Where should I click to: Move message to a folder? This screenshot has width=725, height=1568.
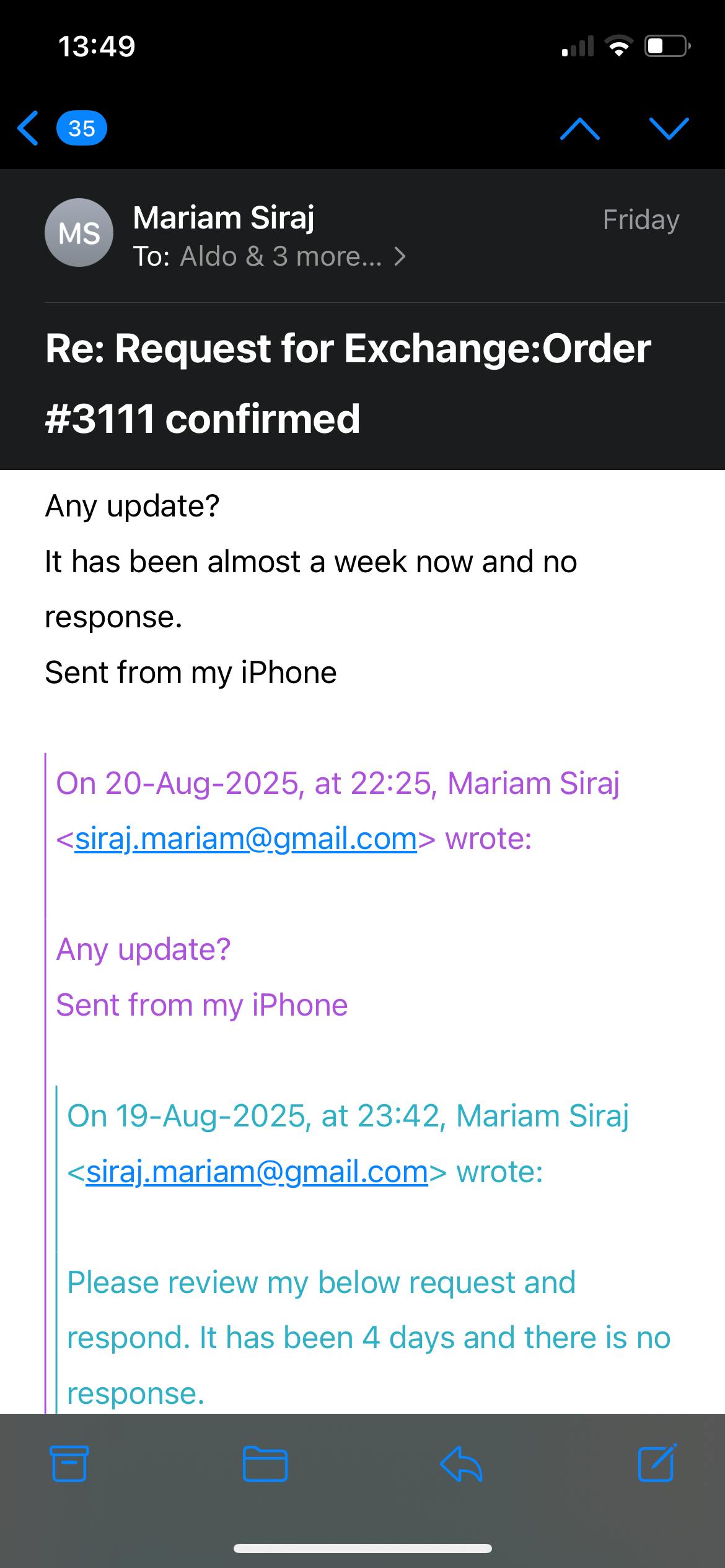pos(265,1464)
